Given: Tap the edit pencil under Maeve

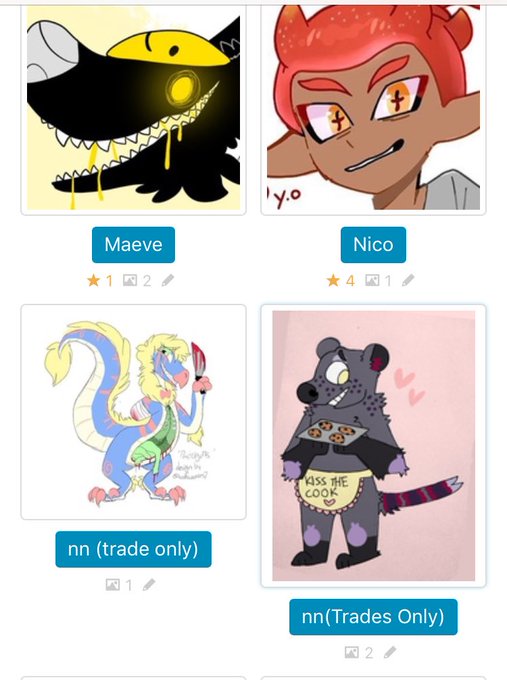Looking at the screenshot, I should 168,281.
